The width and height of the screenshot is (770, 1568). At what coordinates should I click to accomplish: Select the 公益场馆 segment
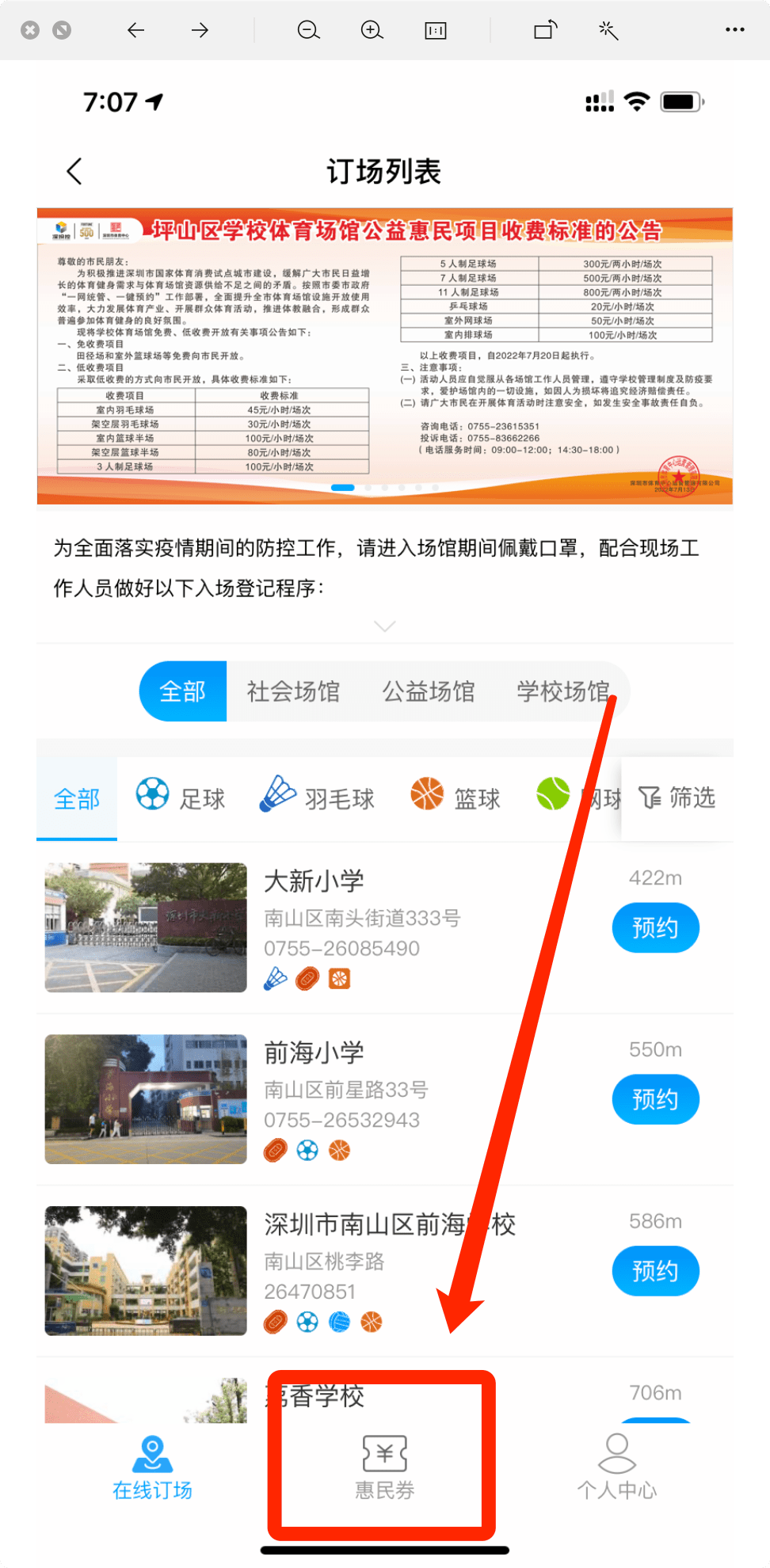pos(429,691)
